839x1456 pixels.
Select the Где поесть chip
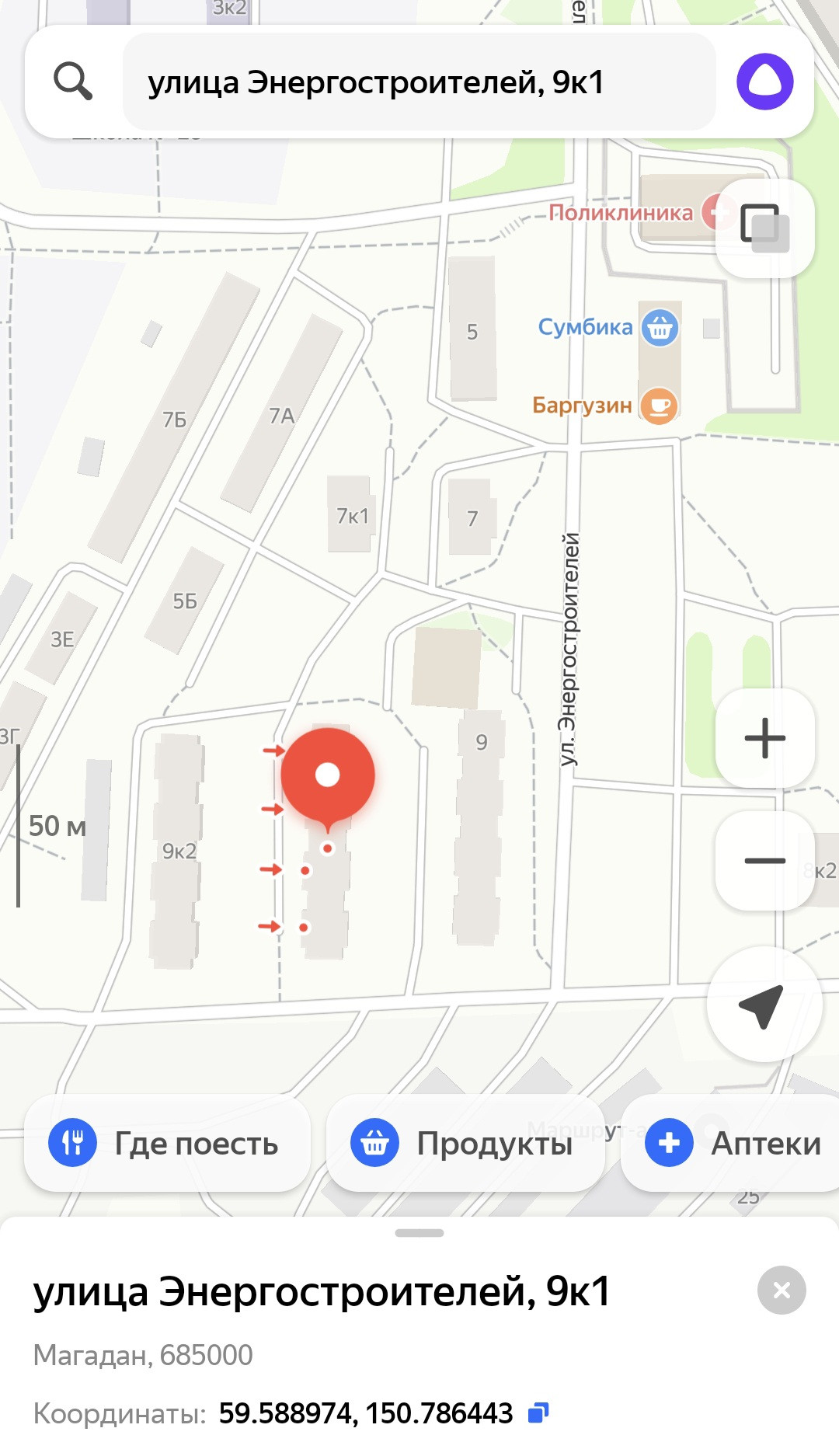click(x=167, y=1143)
